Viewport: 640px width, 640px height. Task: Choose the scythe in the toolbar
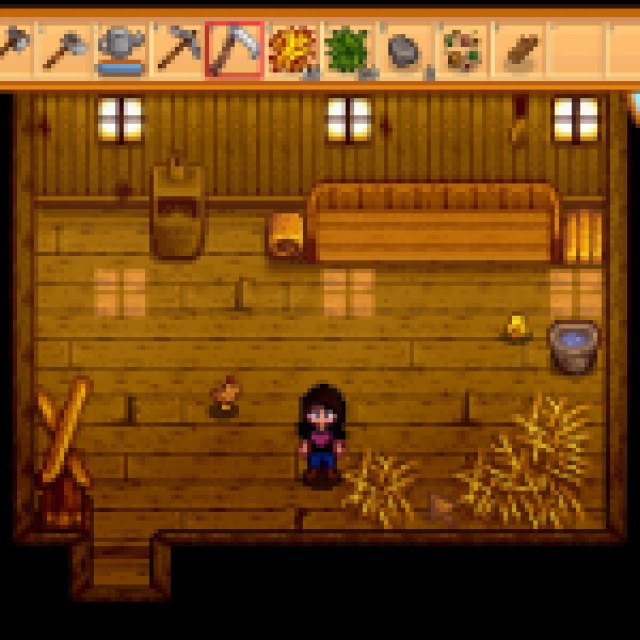click(x=234, y=49)
